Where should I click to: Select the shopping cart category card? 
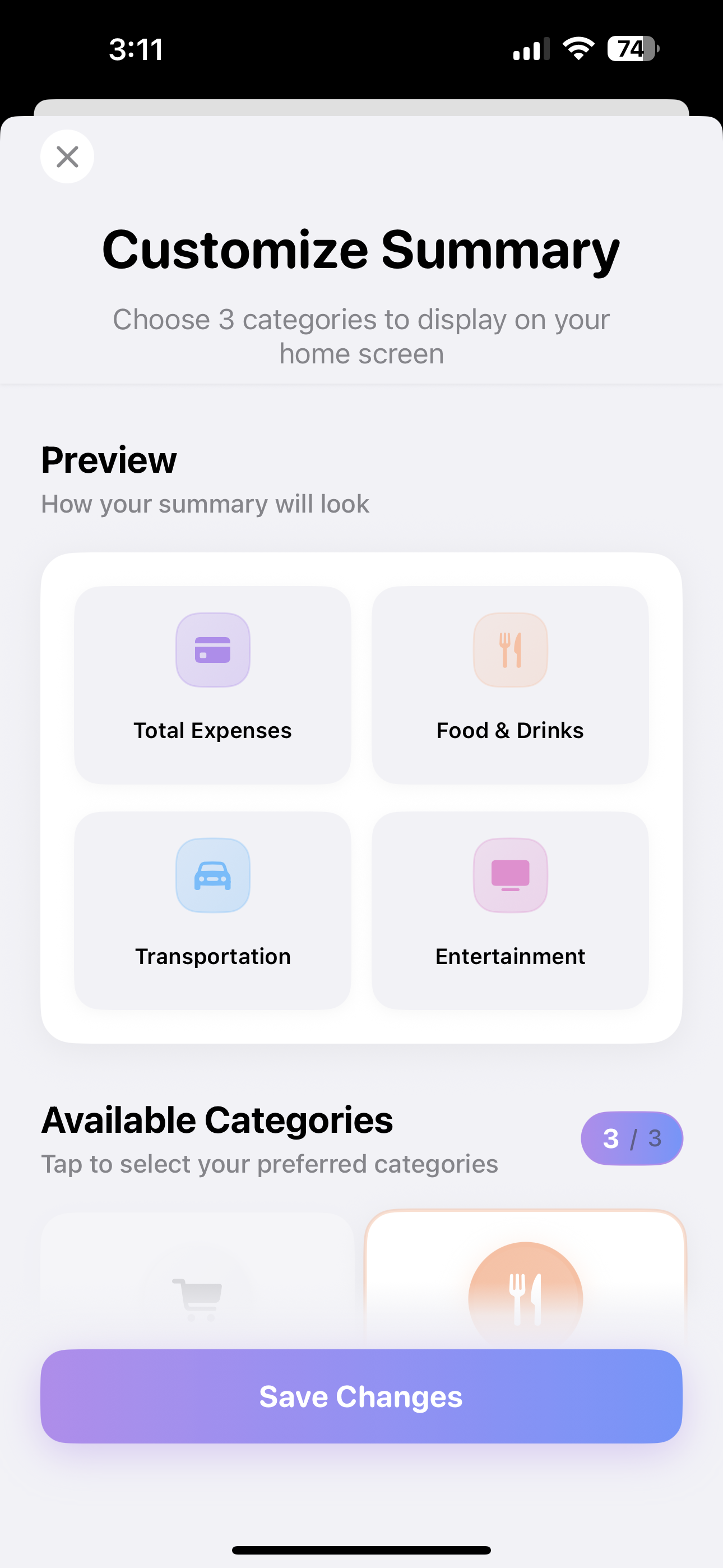197,1281
